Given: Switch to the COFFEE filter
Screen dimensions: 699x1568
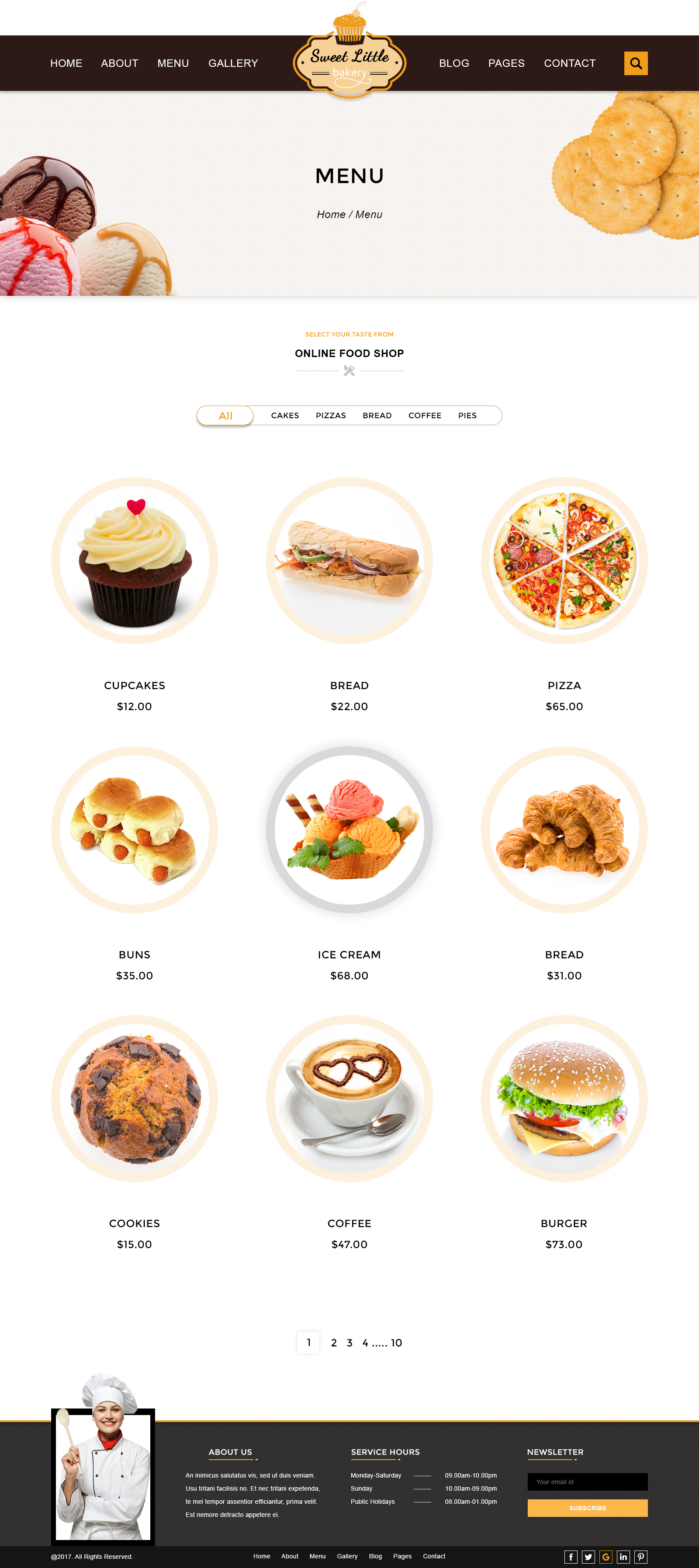Looking at the screenshot, I should click(425, 416).
